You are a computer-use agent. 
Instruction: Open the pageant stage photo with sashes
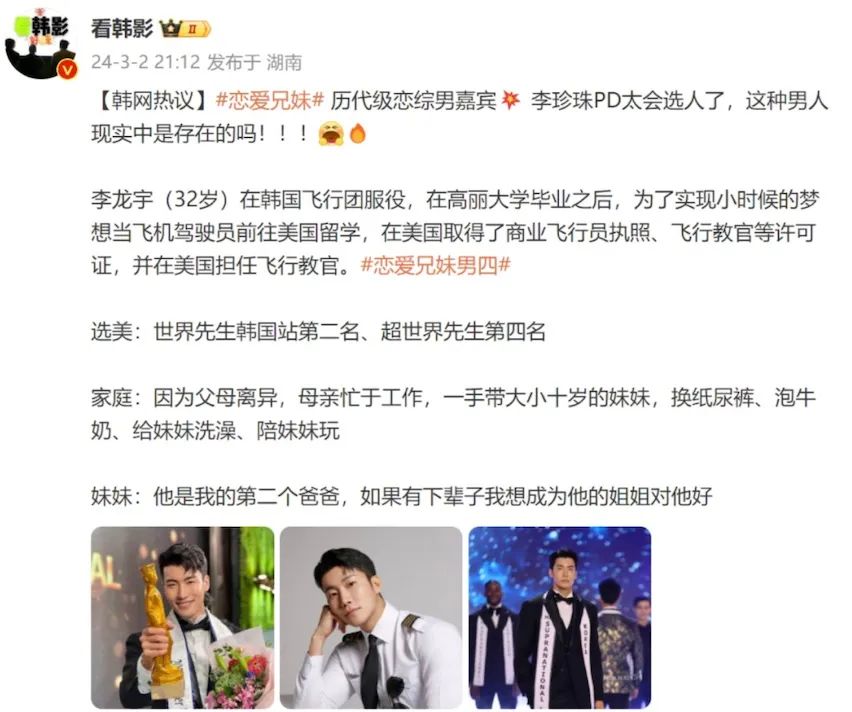560,618
